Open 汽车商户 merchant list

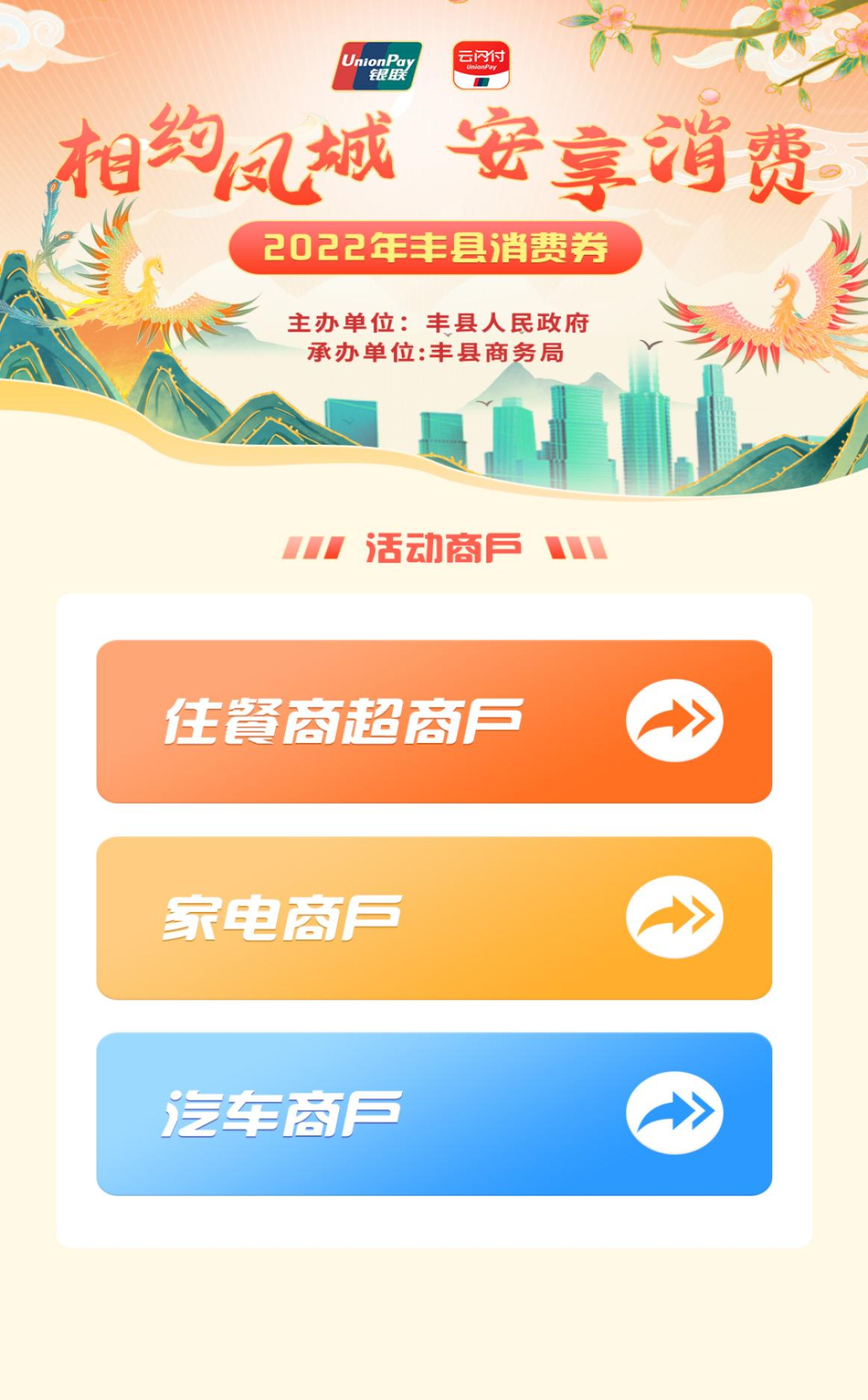434,1114
